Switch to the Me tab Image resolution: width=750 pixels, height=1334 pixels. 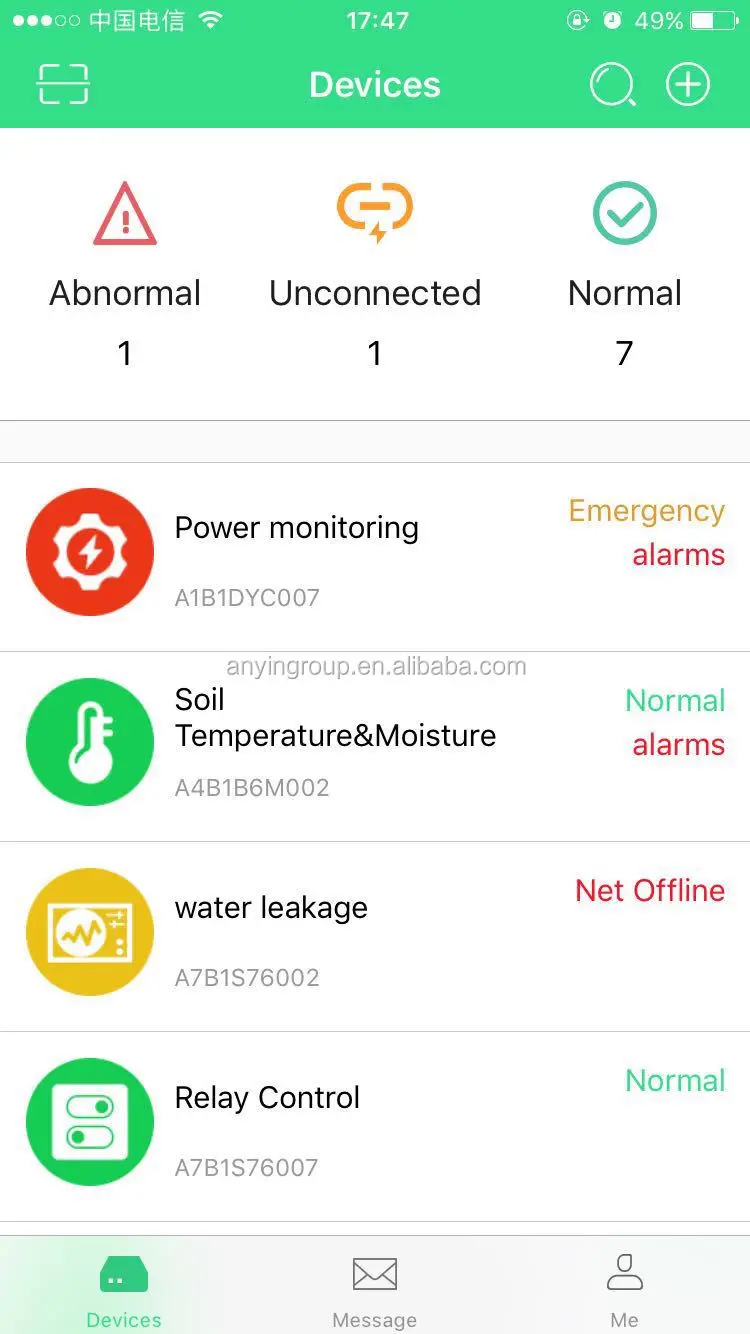click(625, 1291)
